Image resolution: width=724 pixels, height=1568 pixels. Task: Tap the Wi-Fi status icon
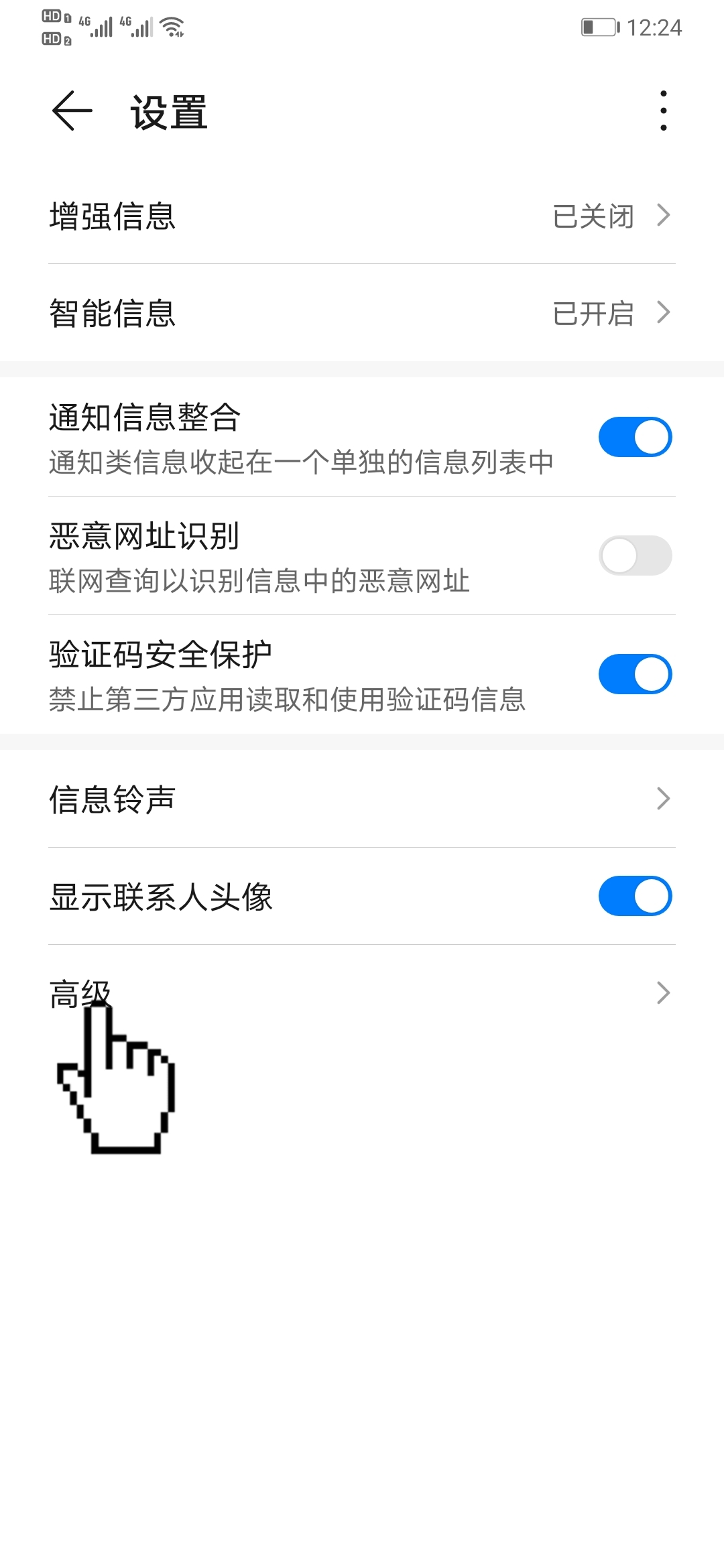click(x=173, y=27)
